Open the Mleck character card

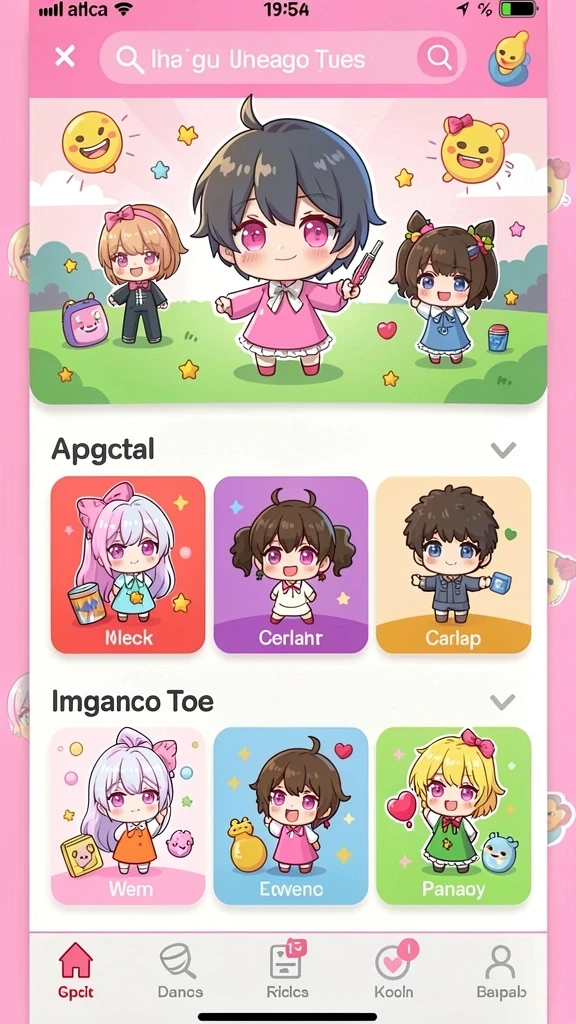click(128, 565)
